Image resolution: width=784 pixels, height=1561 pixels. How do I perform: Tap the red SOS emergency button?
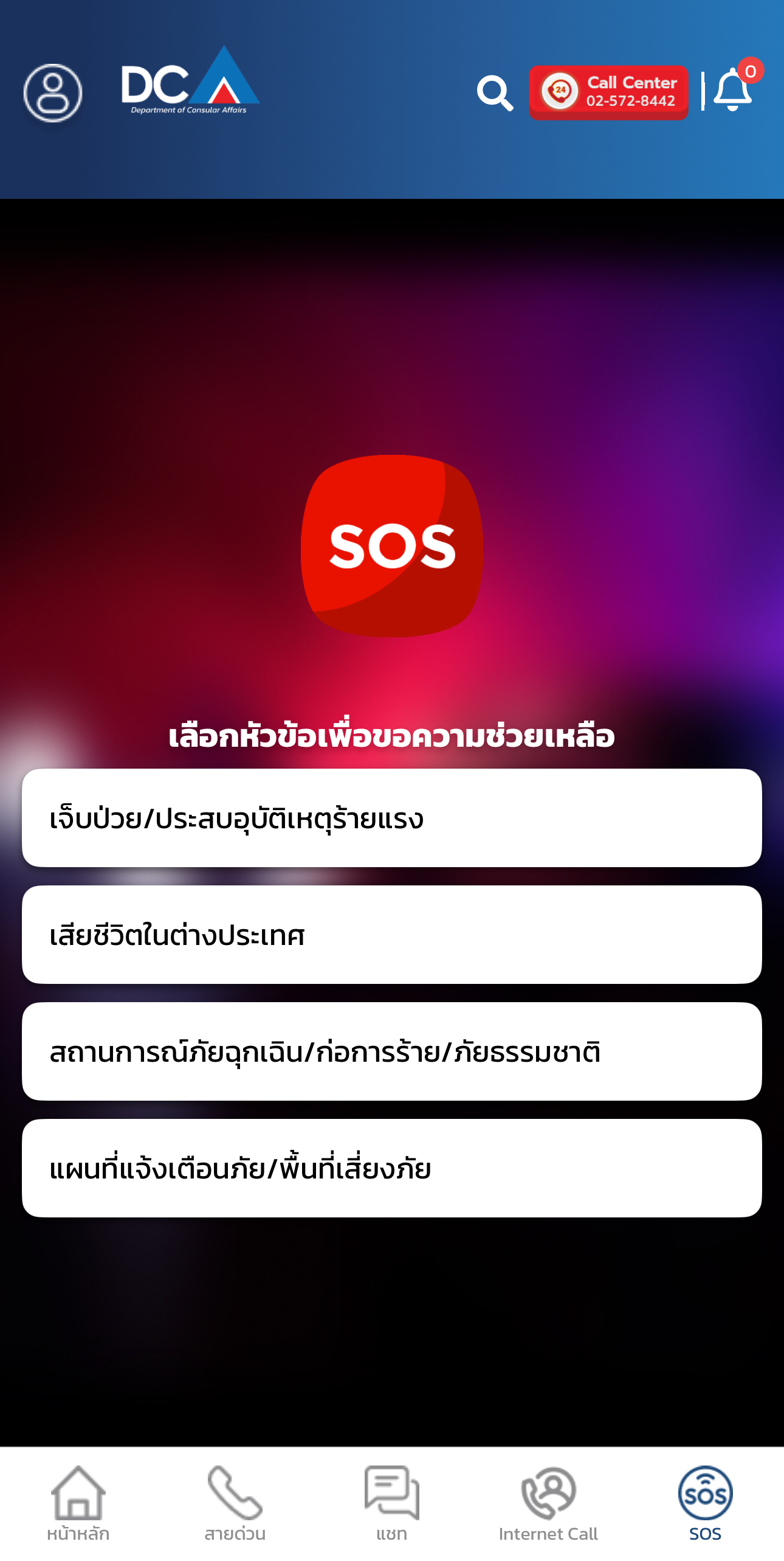[392, 546]
